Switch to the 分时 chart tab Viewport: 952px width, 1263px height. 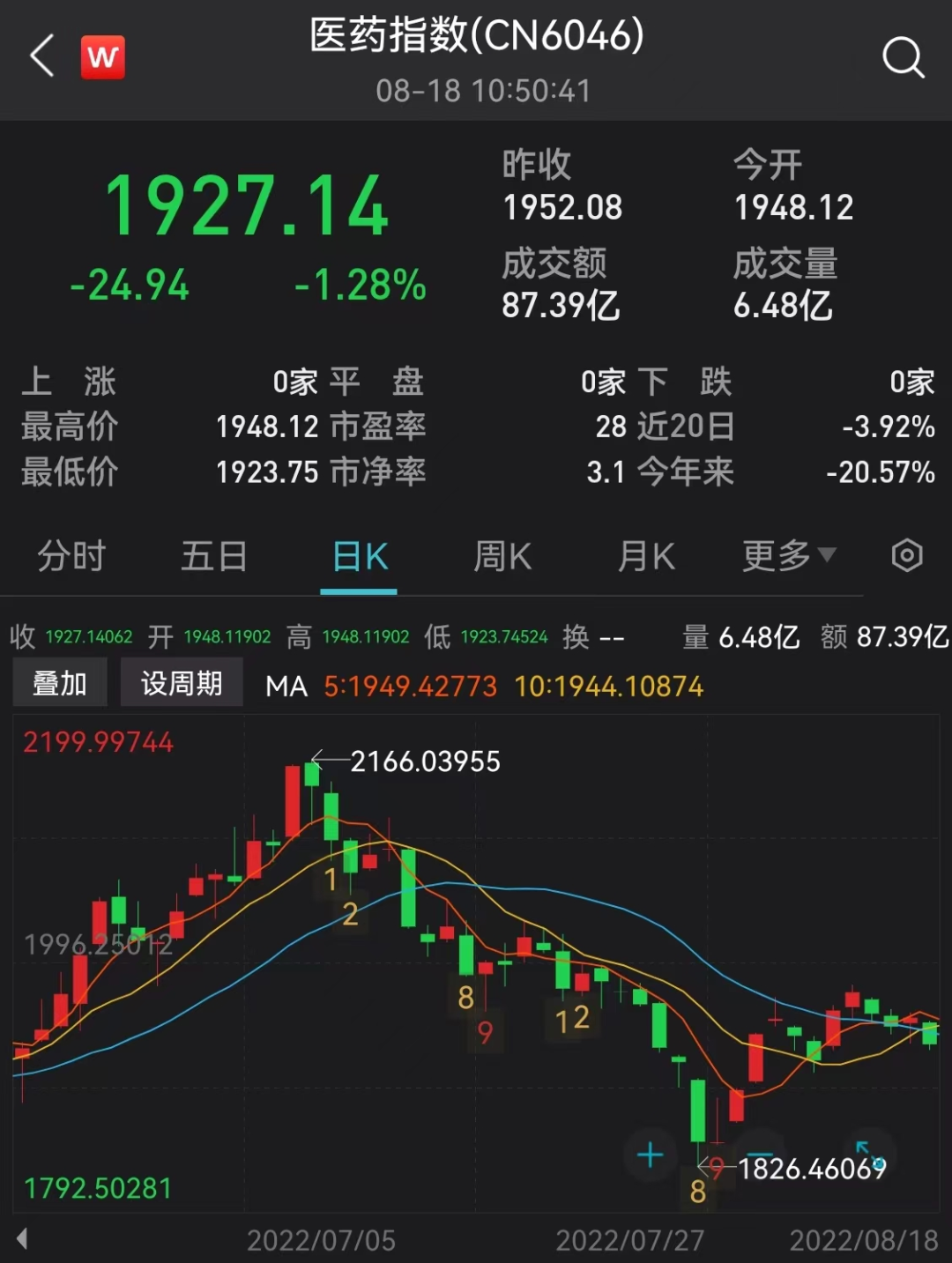pyautogui.click(x=71, y=557)
